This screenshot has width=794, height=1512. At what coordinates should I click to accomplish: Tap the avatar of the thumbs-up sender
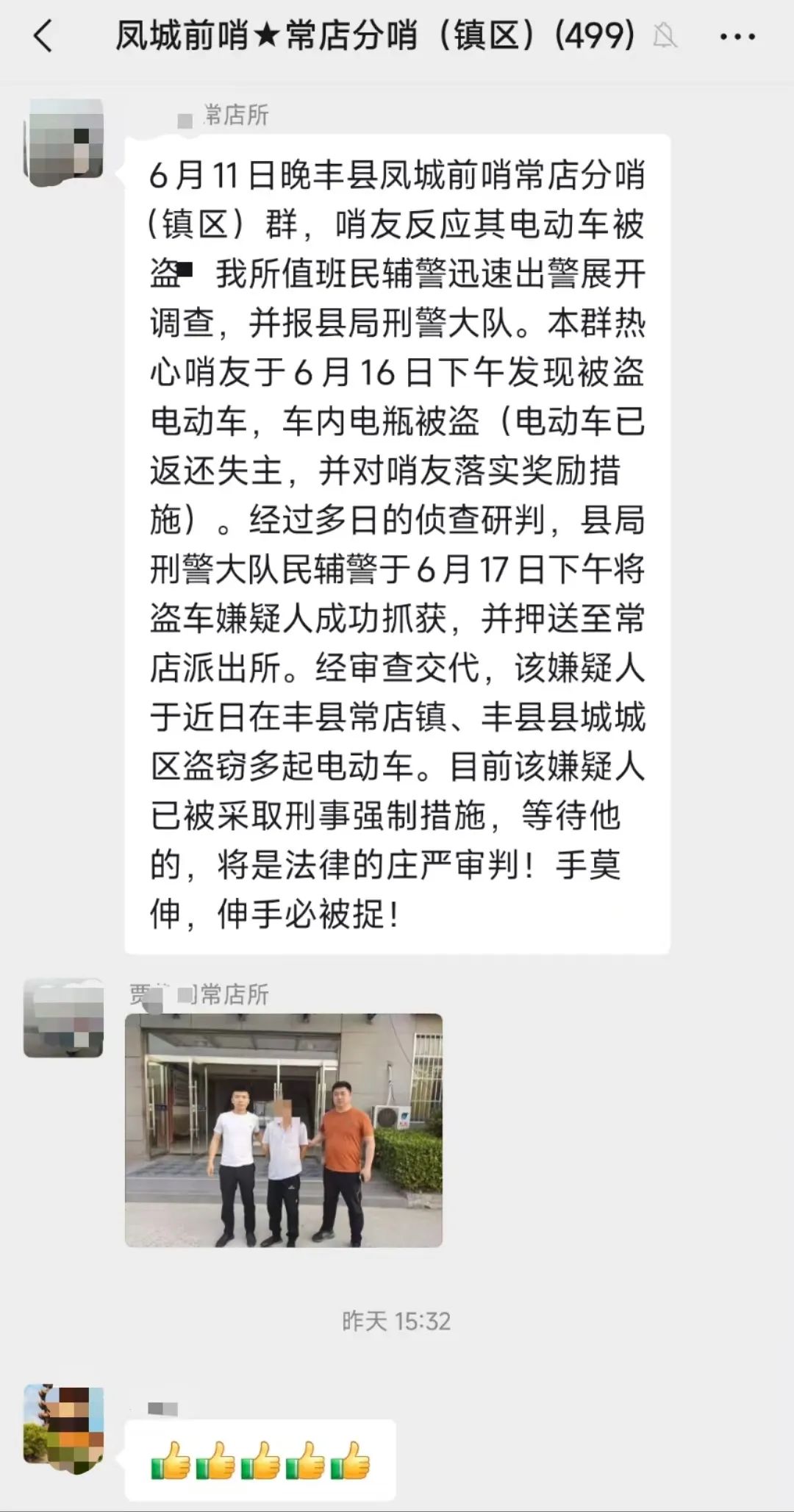tap(64, 1424)
